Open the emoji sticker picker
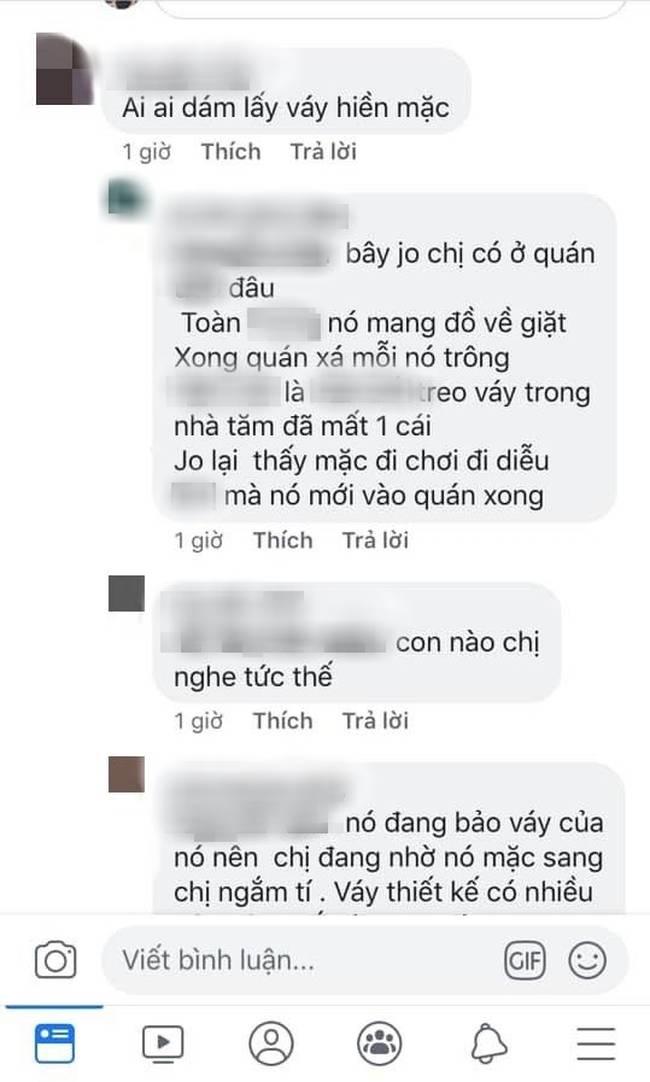This screenshot has height=1082, width=650. 587,961
